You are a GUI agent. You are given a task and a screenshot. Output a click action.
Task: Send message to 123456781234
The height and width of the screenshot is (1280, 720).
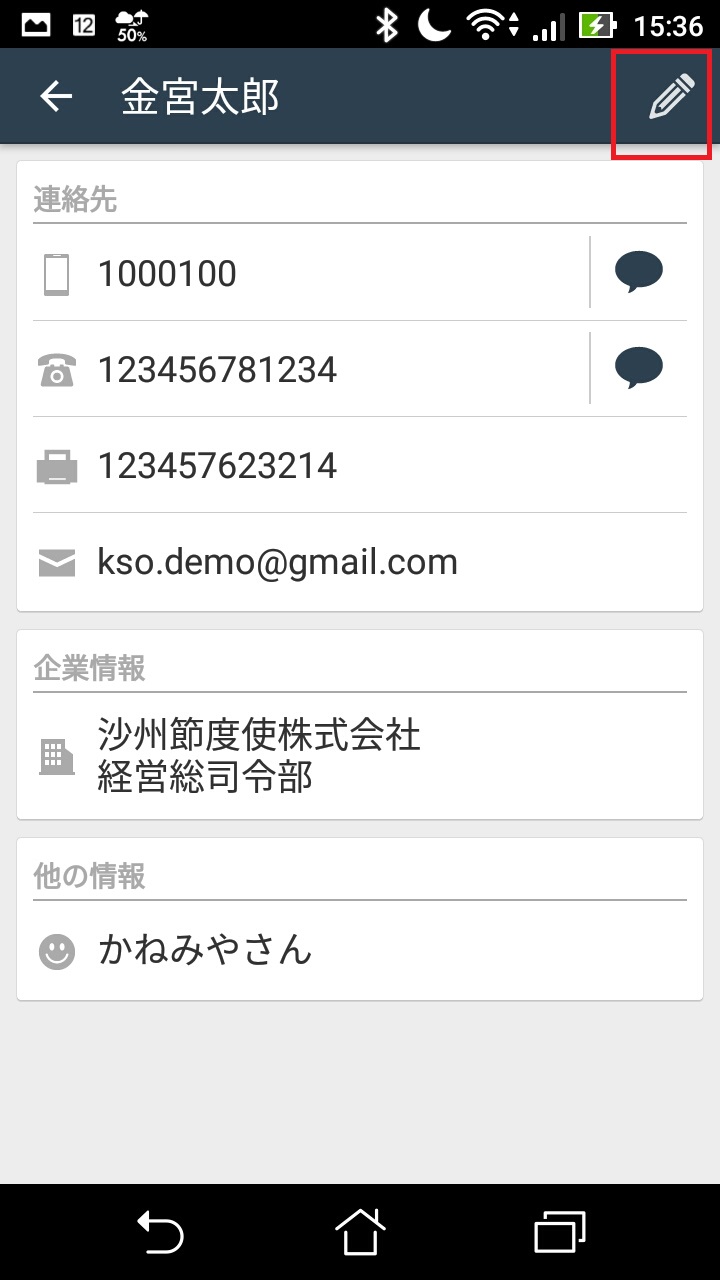click(x=639, y=368)
